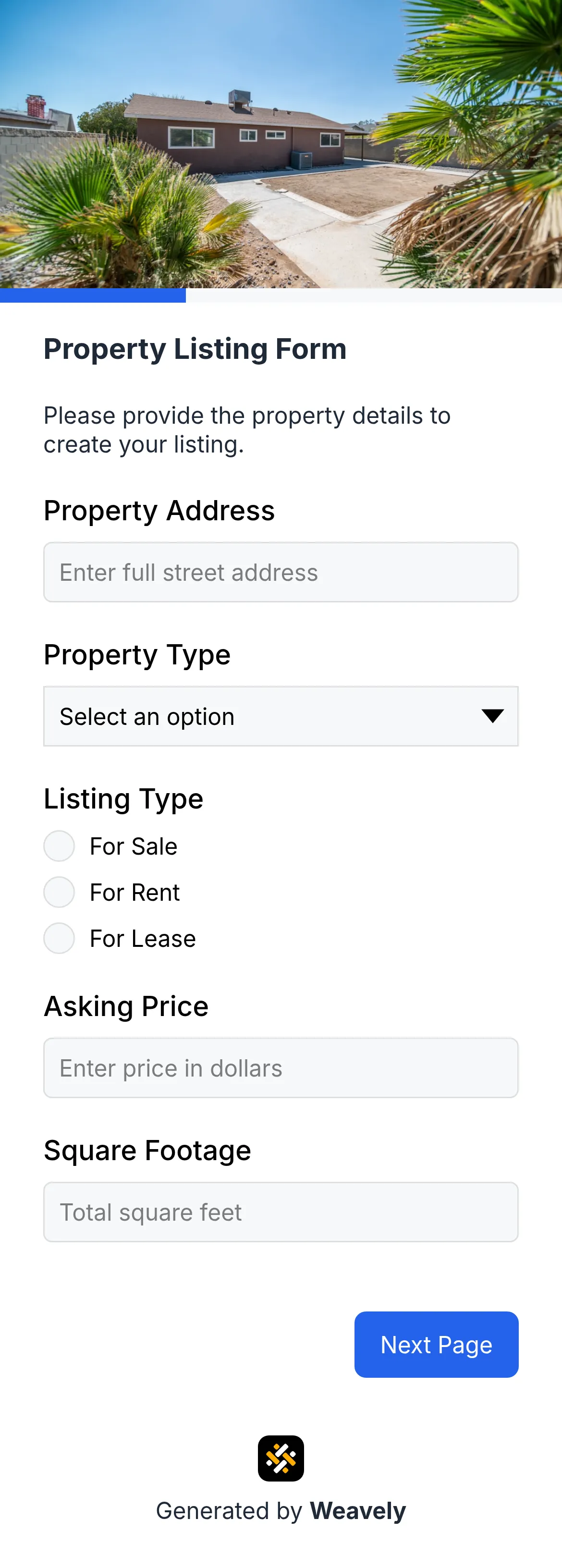
Task: Select the For Rent radio button
Action: pos(59,892)
